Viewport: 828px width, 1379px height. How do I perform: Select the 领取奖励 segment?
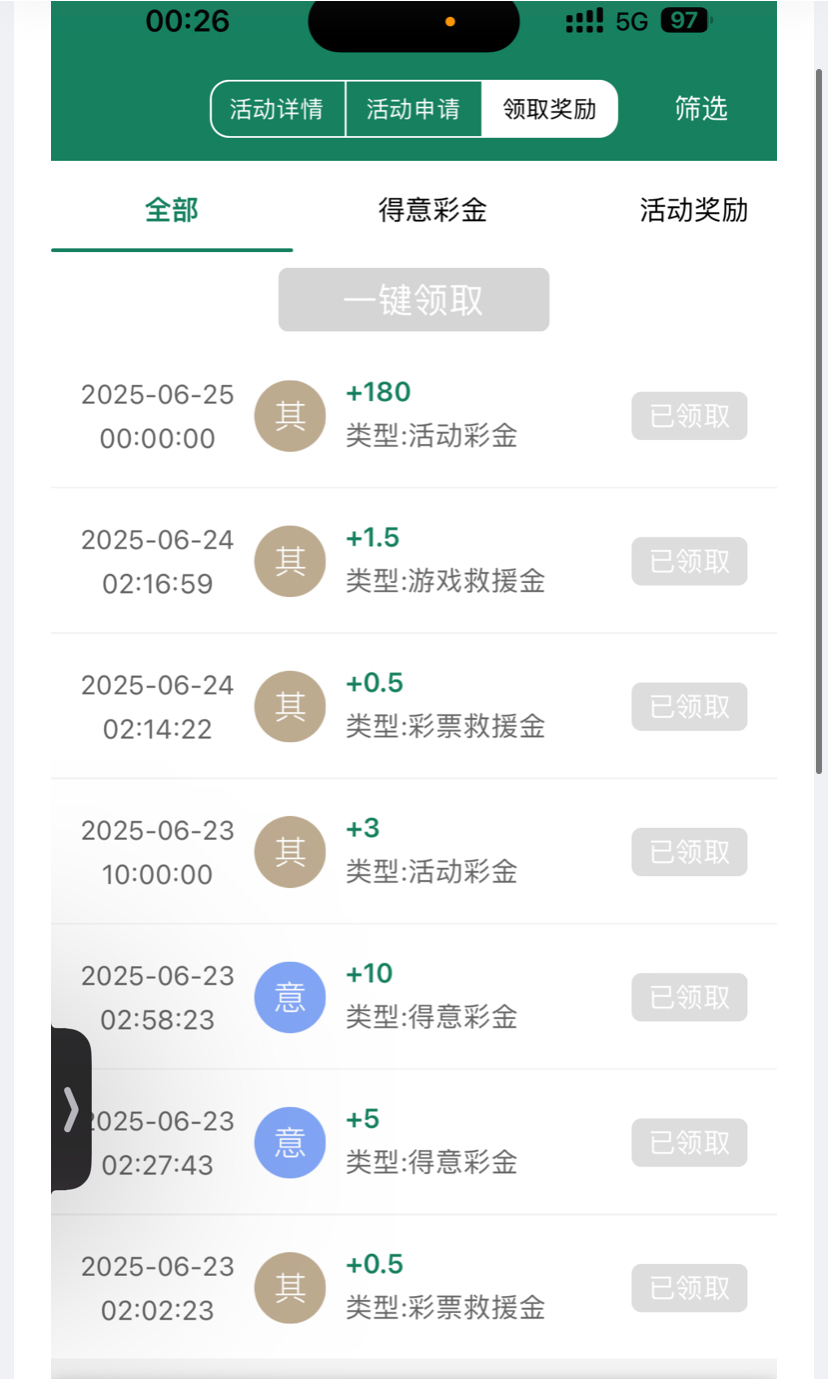(x=549, y=109)
